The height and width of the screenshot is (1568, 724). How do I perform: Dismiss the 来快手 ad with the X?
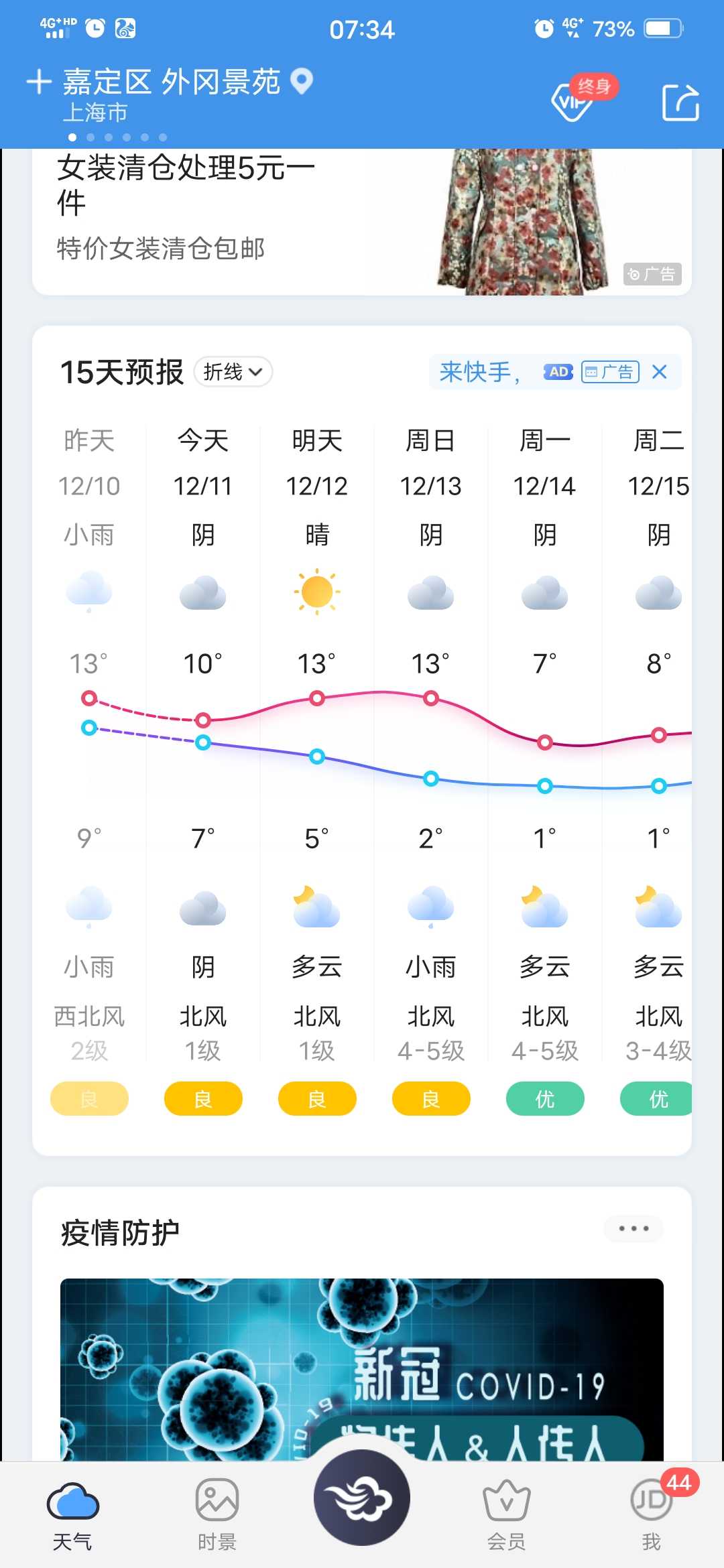coord(660,372)
